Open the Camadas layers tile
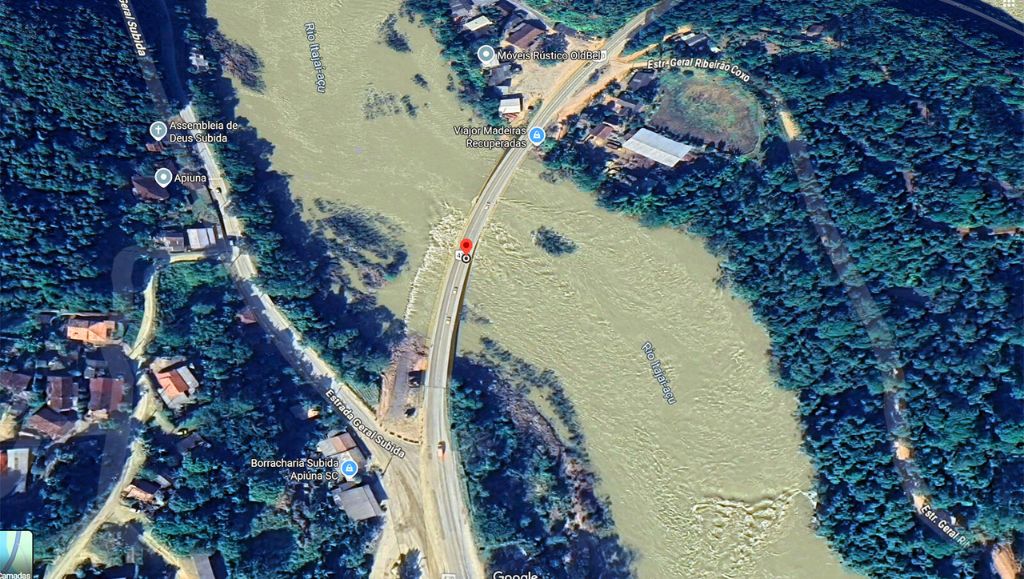The width and height of the screenshot is (1024, 579). point(15,554)
